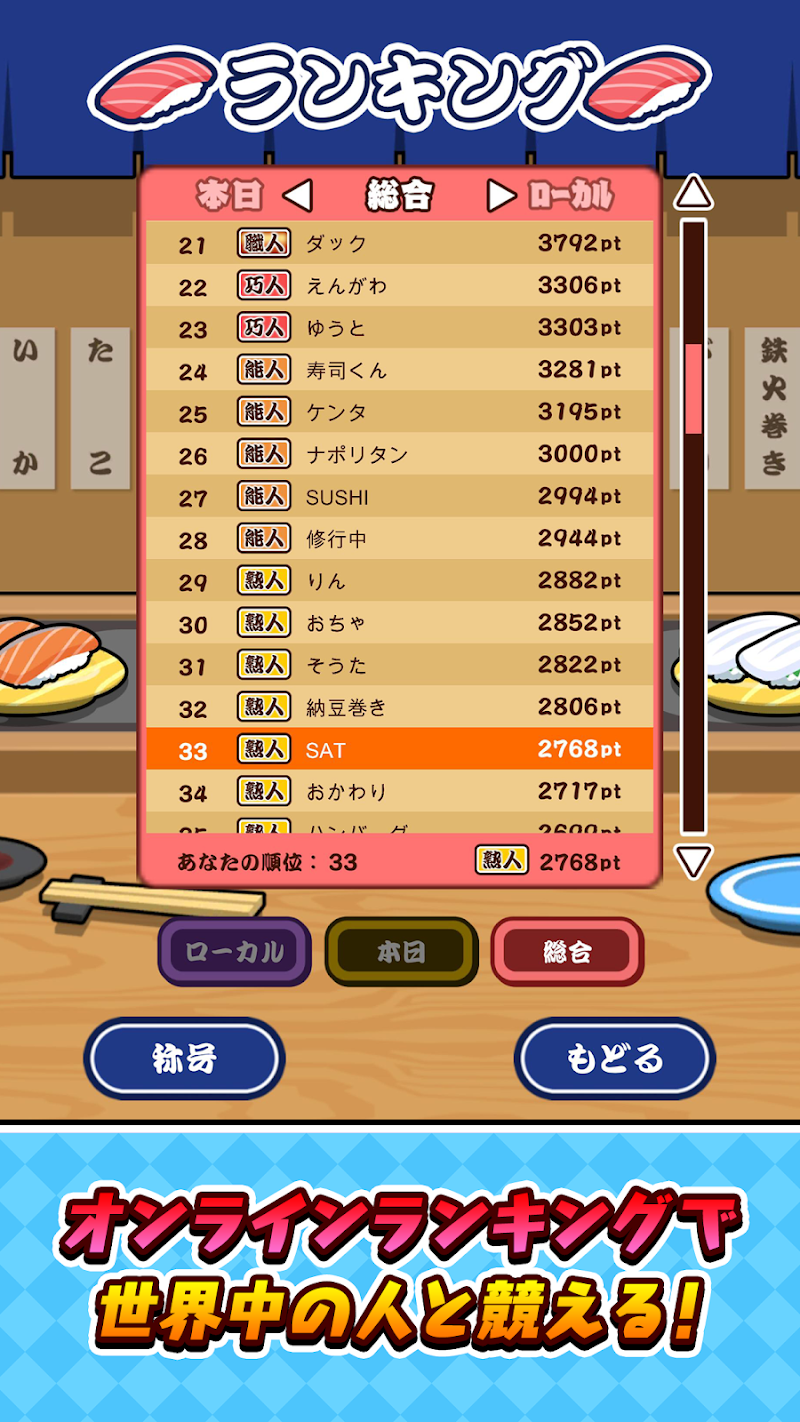
Task: Switch to the 本日 ranking button
Action: (x=401, y=952)
